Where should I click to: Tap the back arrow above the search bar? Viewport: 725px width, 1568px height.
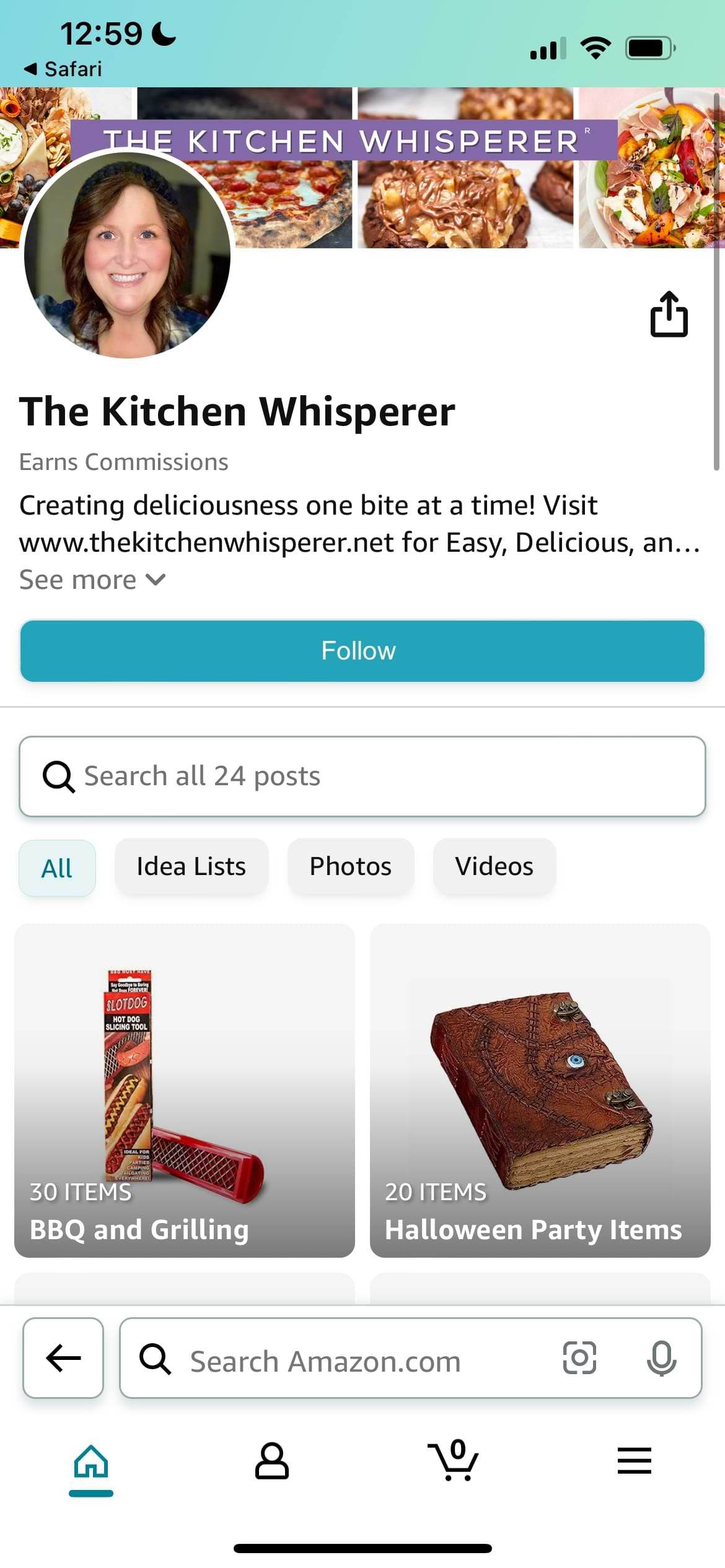click(63, 1360)
